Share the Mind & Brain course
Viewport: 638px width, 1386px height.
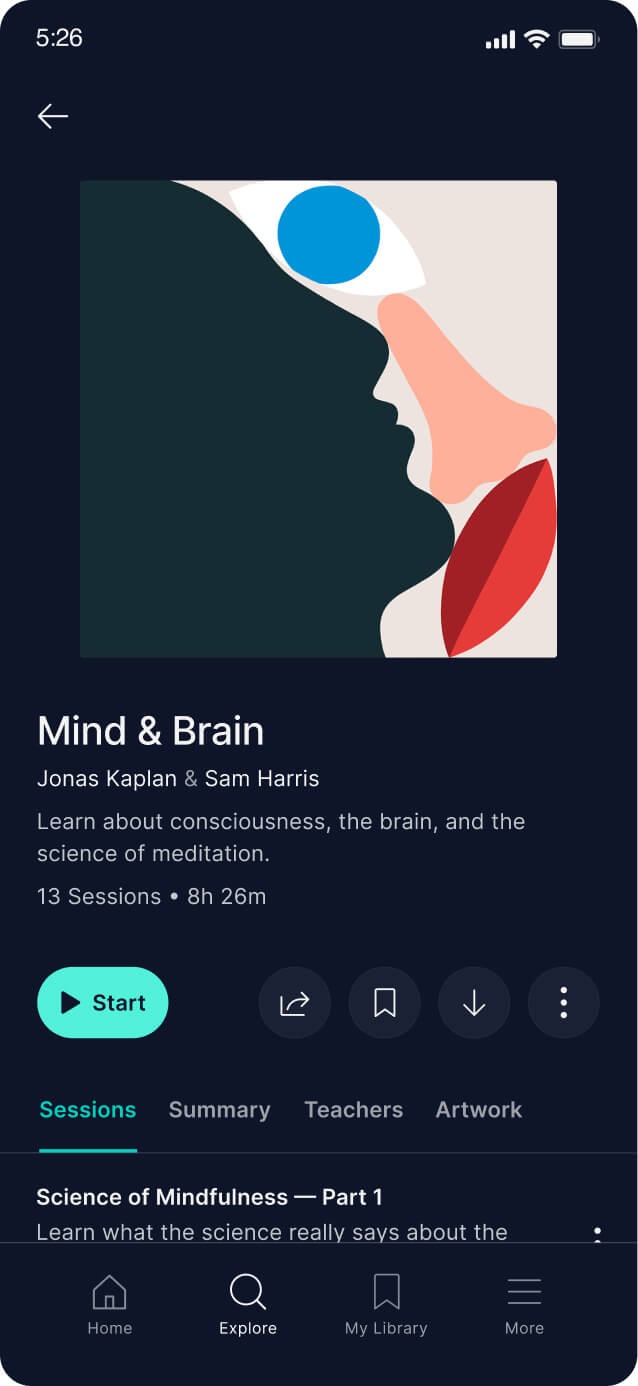(x=294, y=1002)
